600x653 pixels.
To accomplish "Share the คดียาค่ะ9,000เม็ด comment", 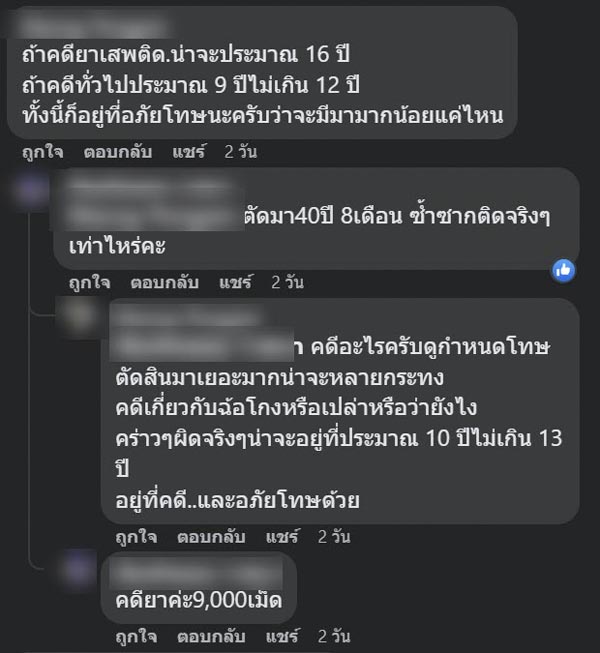I will click(x=281, y=635).
